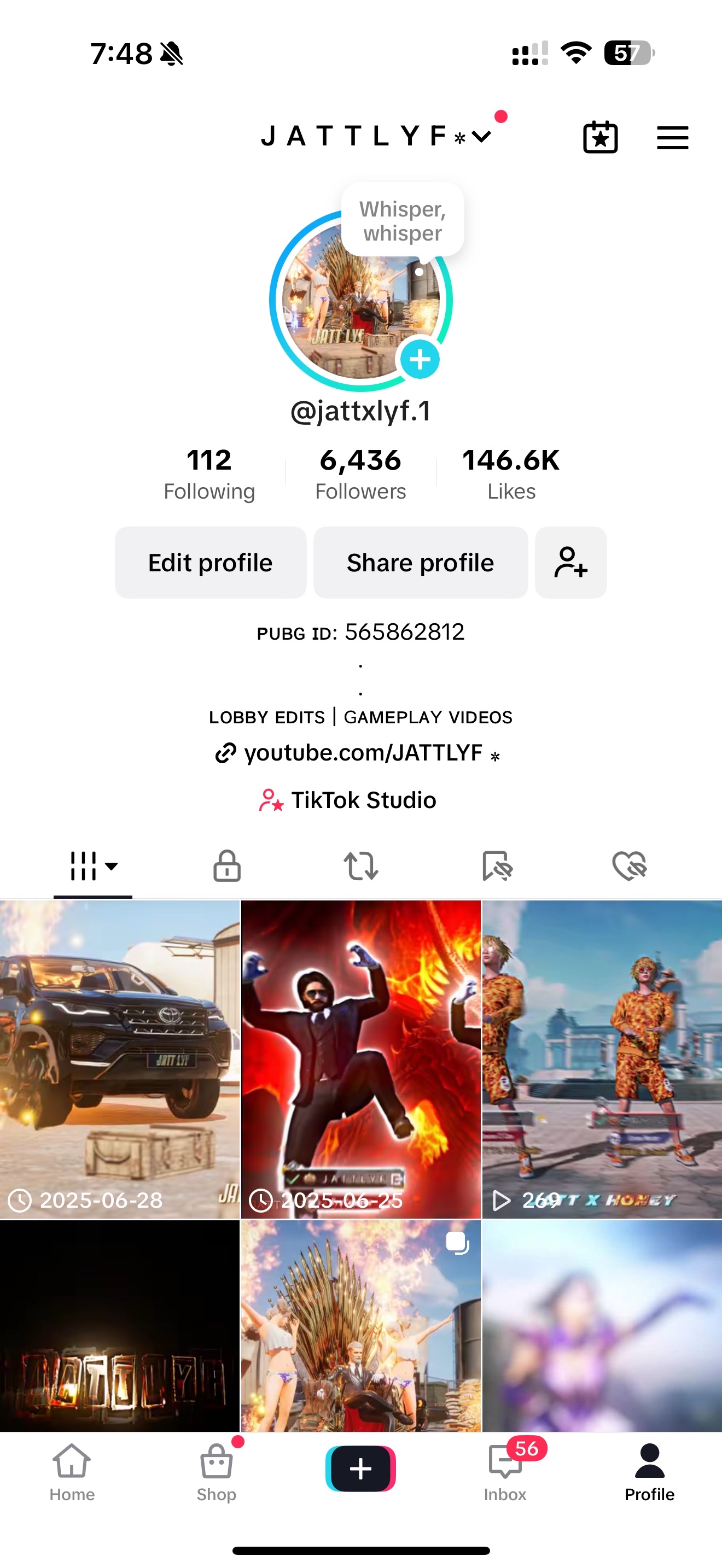Open the liked videos heart tab

click(x=630, y=865)
